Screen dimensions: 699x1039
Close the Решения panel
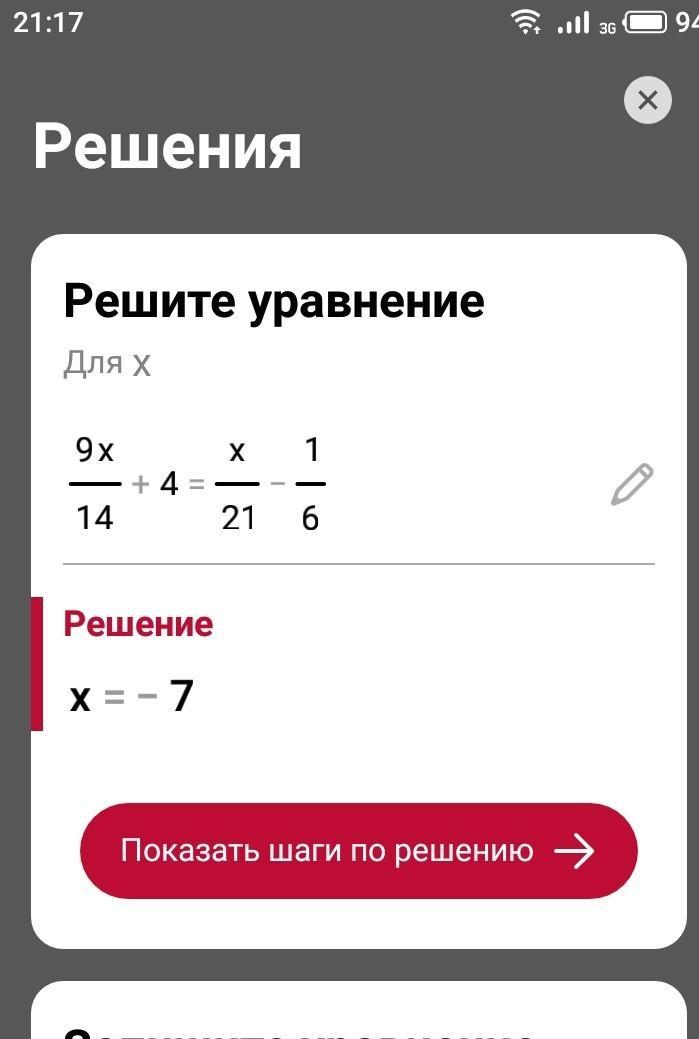point(647,100)
